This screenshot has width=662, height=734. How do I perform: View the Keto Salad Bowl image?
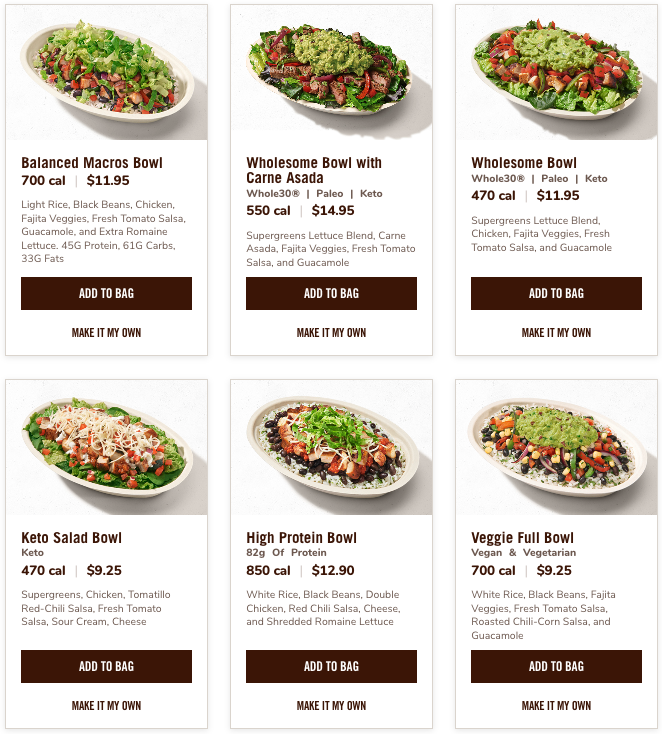[x=106, y=447]
